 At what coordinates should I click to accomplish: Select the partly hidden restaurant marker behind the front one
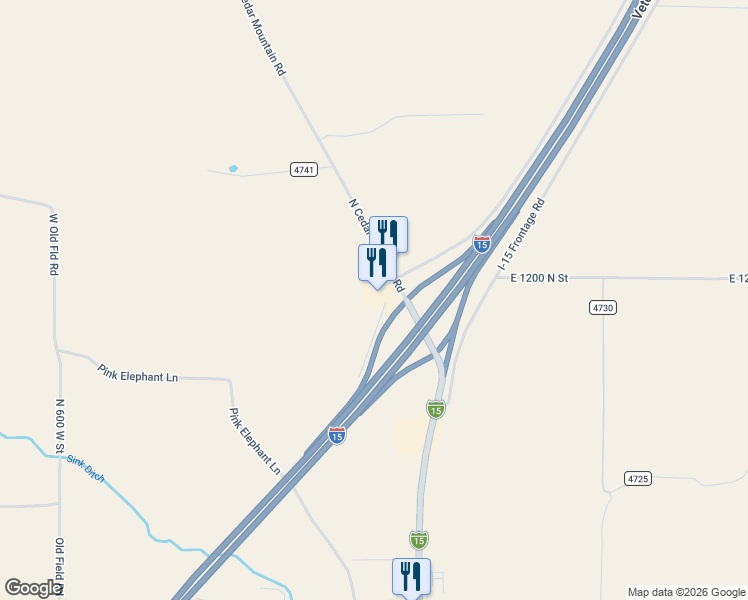coord(394,229)
